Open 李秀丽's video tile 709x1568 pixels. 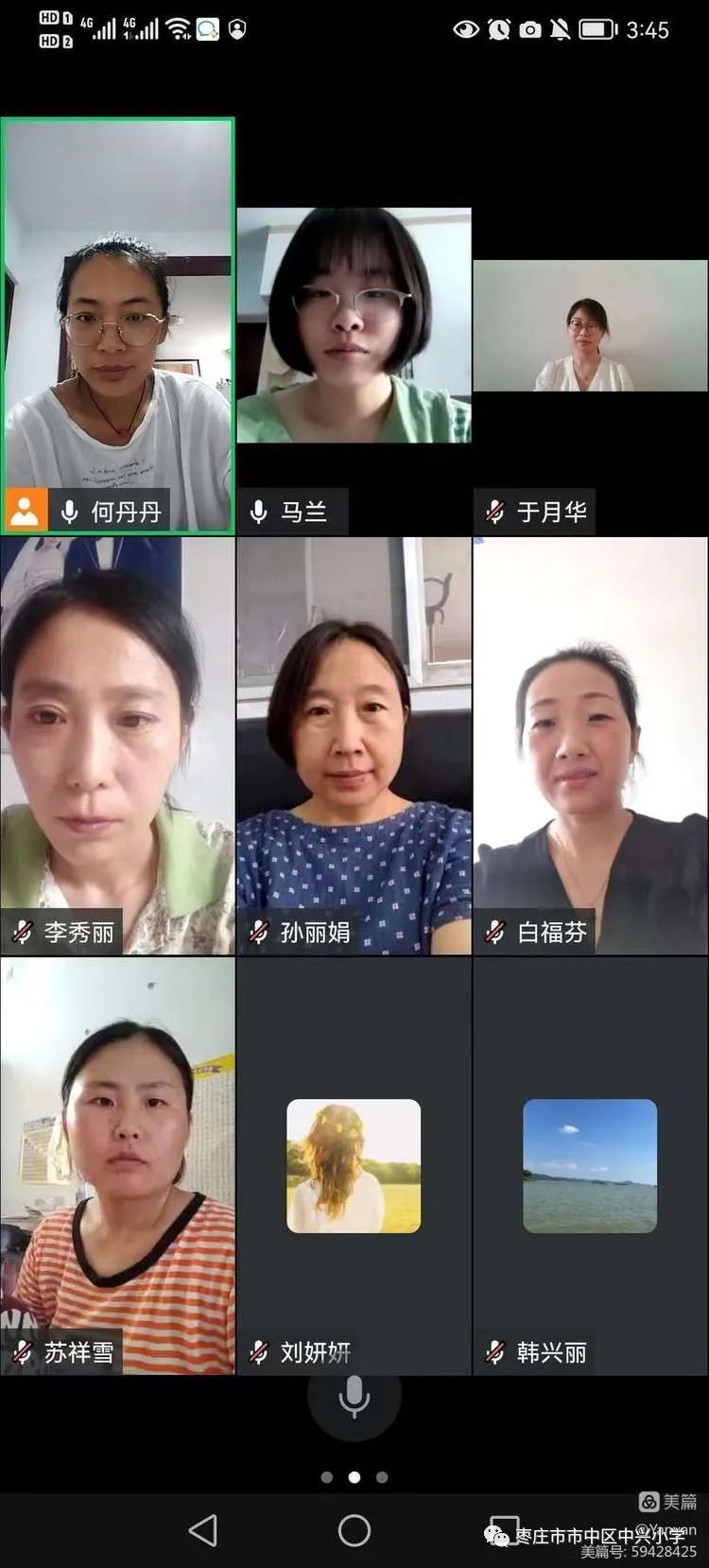pyautogui.click(x=117, y=745)
